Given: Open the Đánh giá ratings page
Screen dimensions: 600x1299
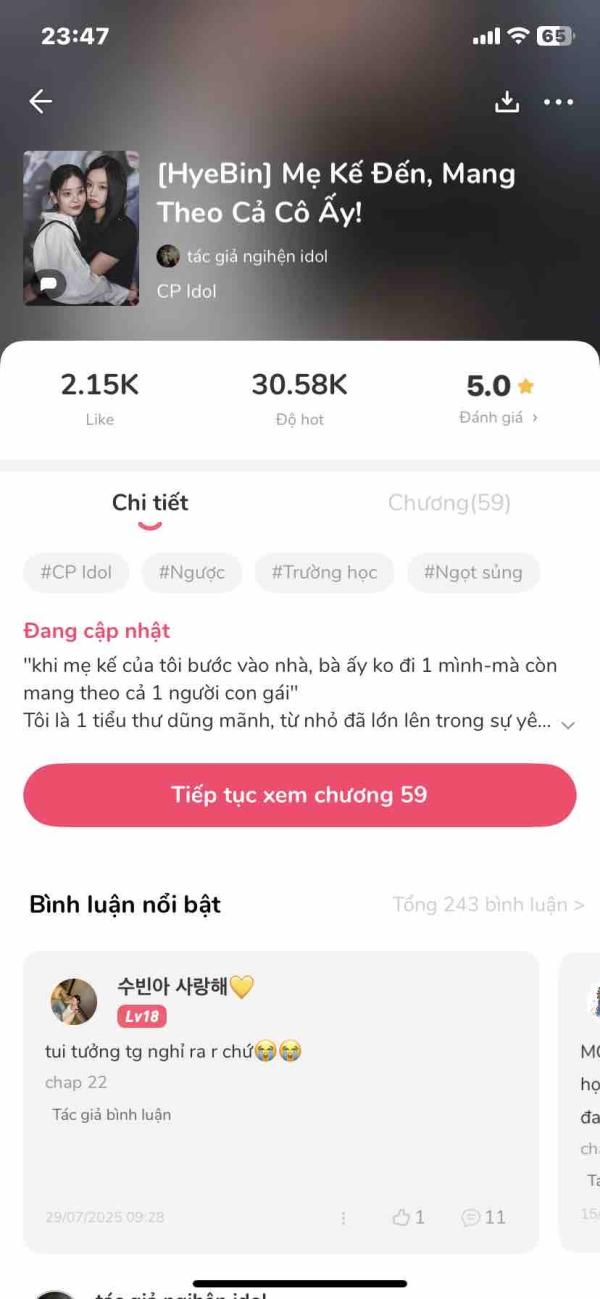Looking at the screenshot, I should [498, 418].
